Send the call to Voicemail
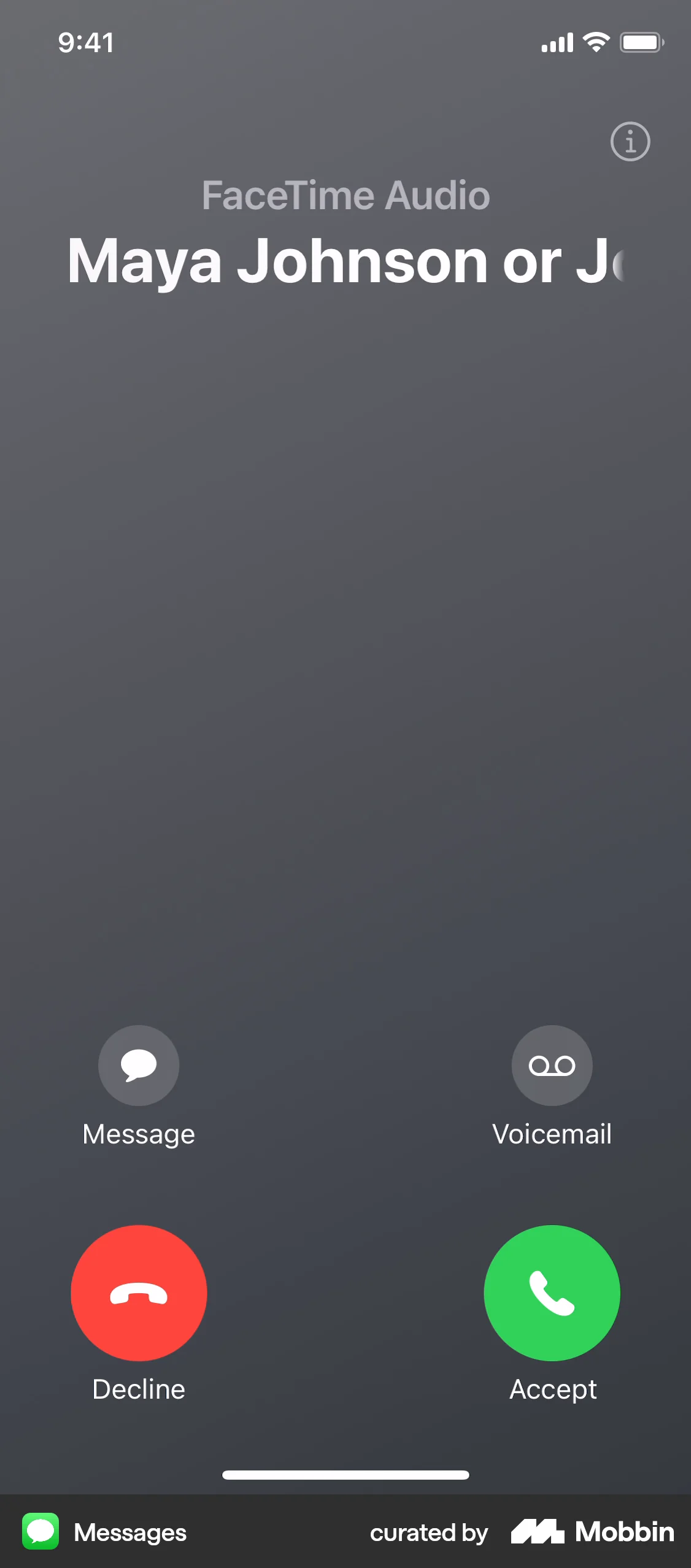Viewport: 691px width, 1568px height. click(x=552, y=1066)
